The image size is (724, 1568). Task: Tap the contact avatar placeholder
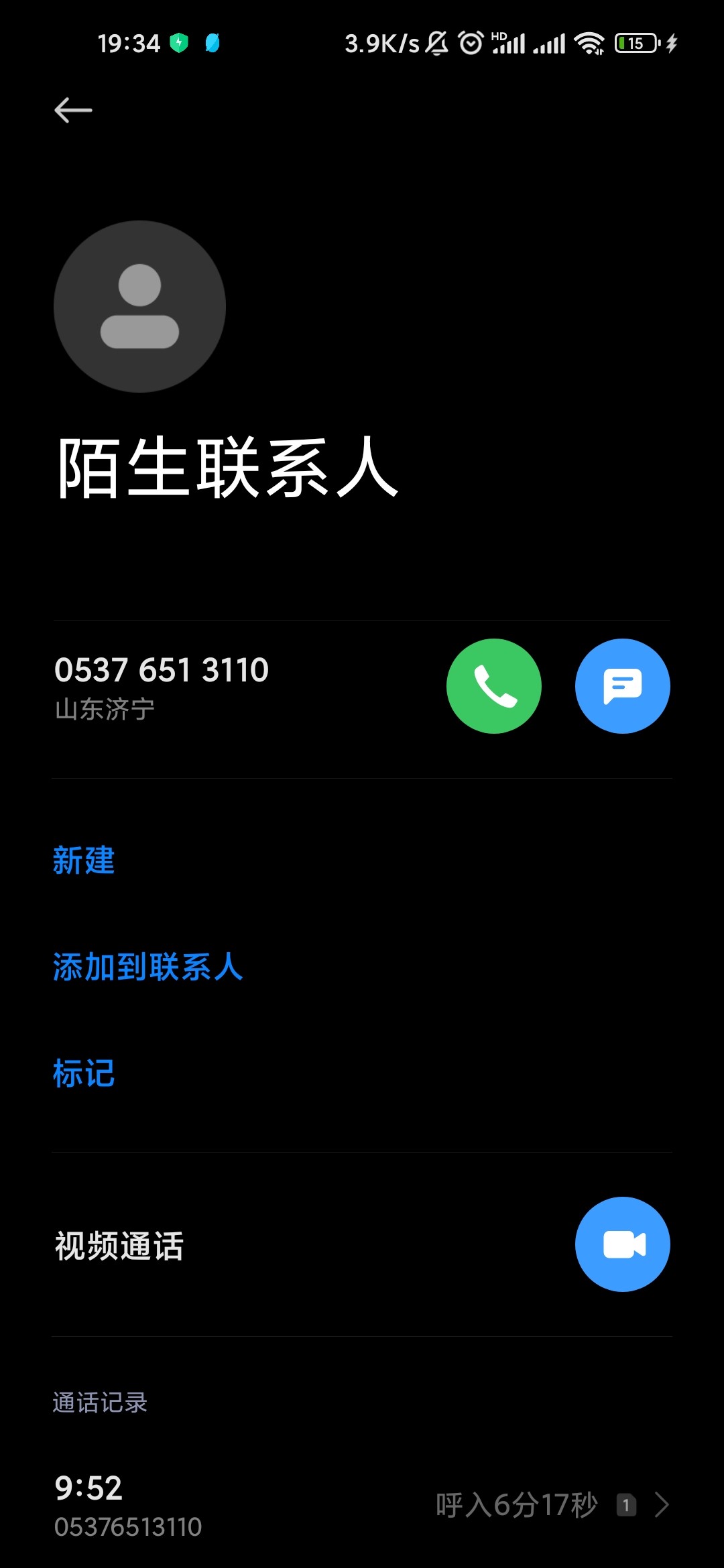tap(139, 306)
